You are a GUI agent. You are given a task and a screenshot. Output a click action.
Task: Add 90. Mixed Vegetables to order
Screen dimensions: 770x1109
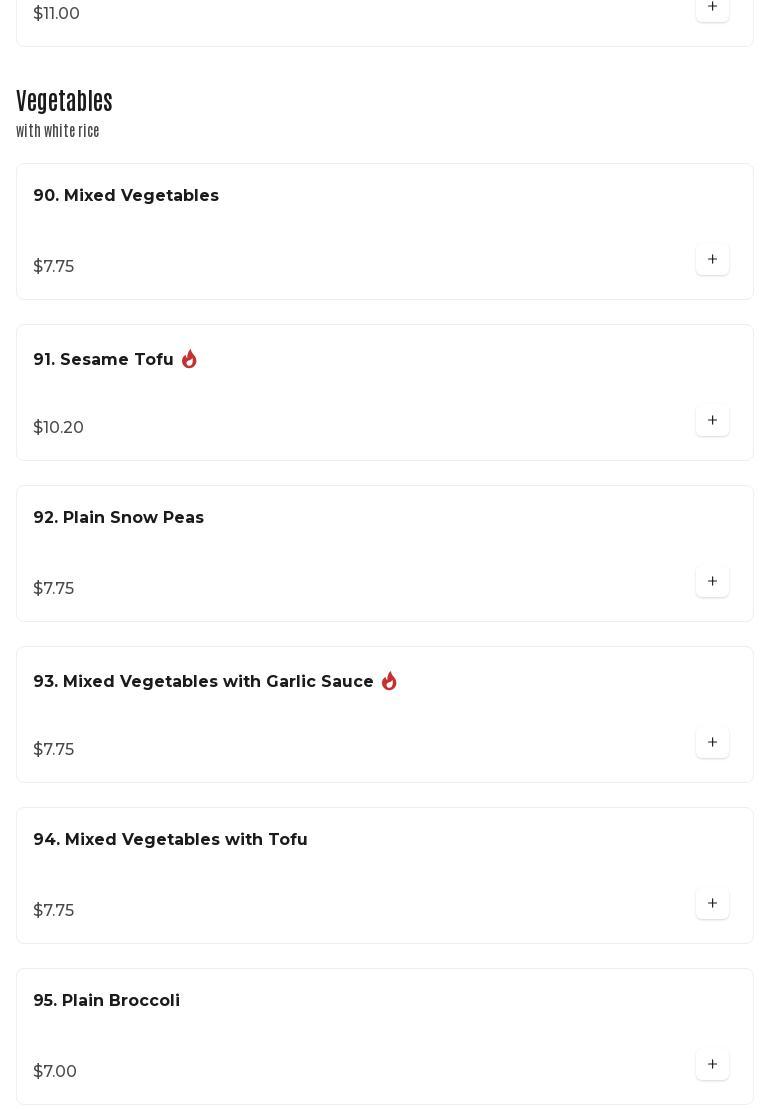coord(712,260)
